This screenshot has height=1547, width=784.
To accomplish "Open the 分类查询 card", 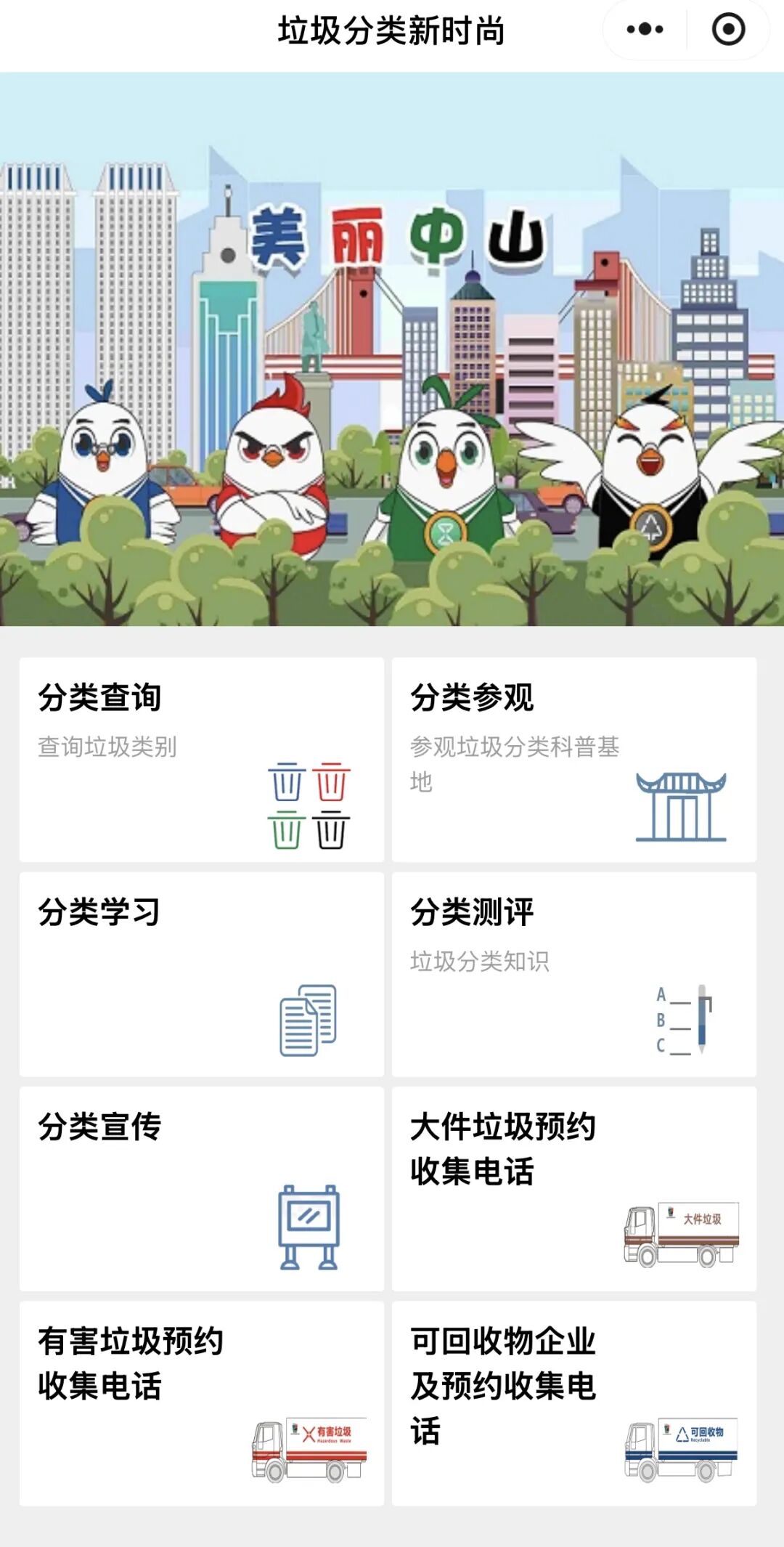I will 201,760.
